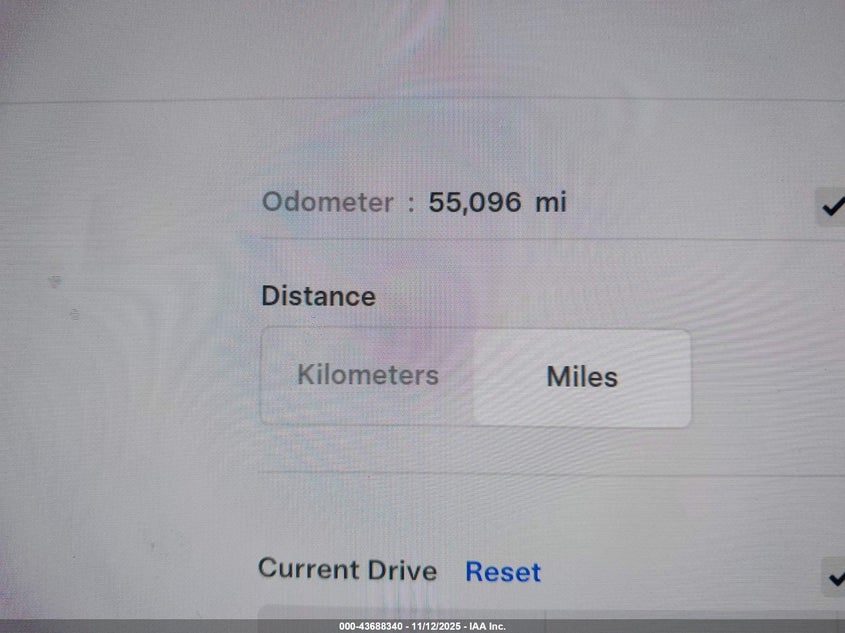Toggle the Odometer checkbox

(832, 206)
